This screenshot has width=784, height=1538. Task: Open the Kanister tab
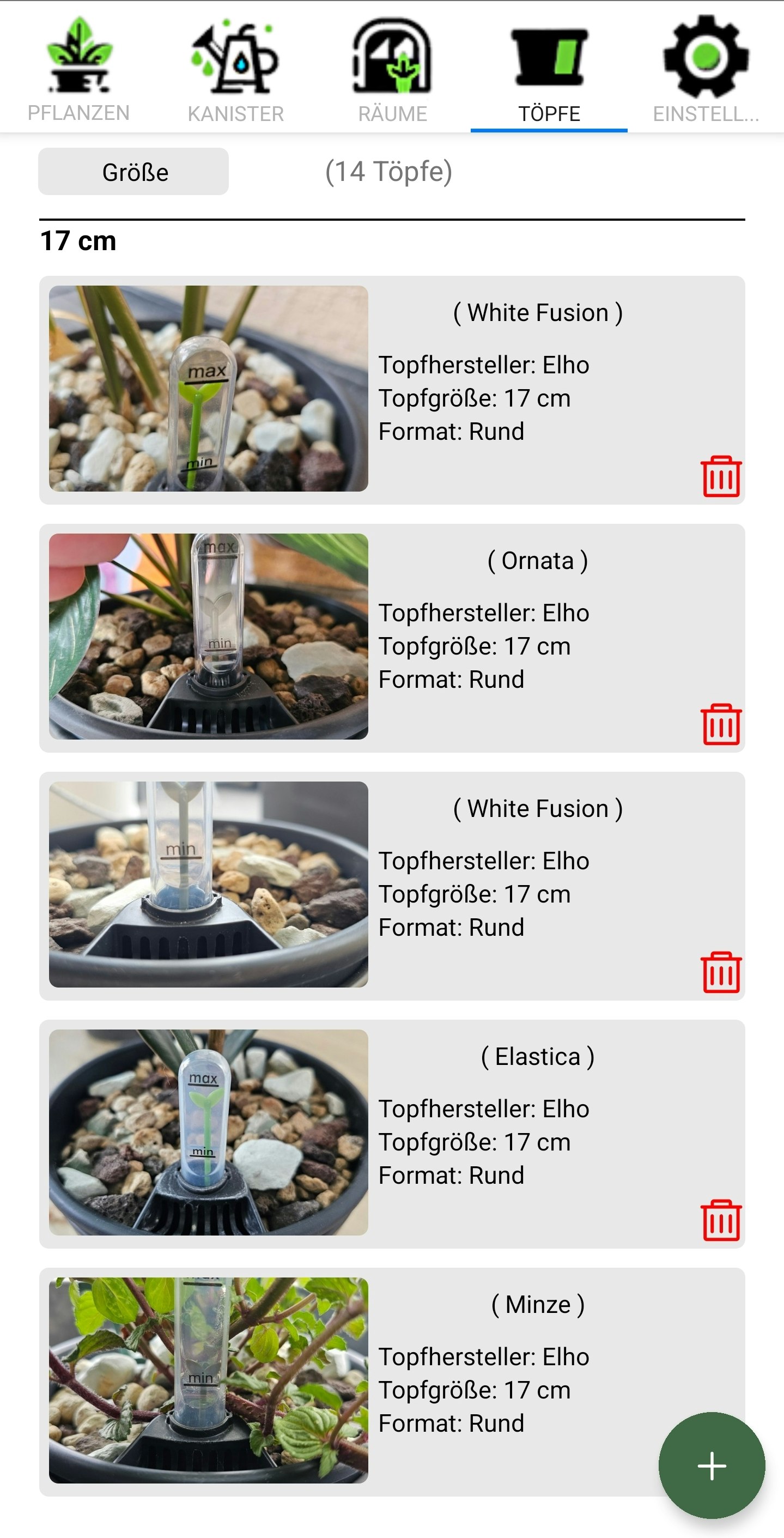point(236,68)
